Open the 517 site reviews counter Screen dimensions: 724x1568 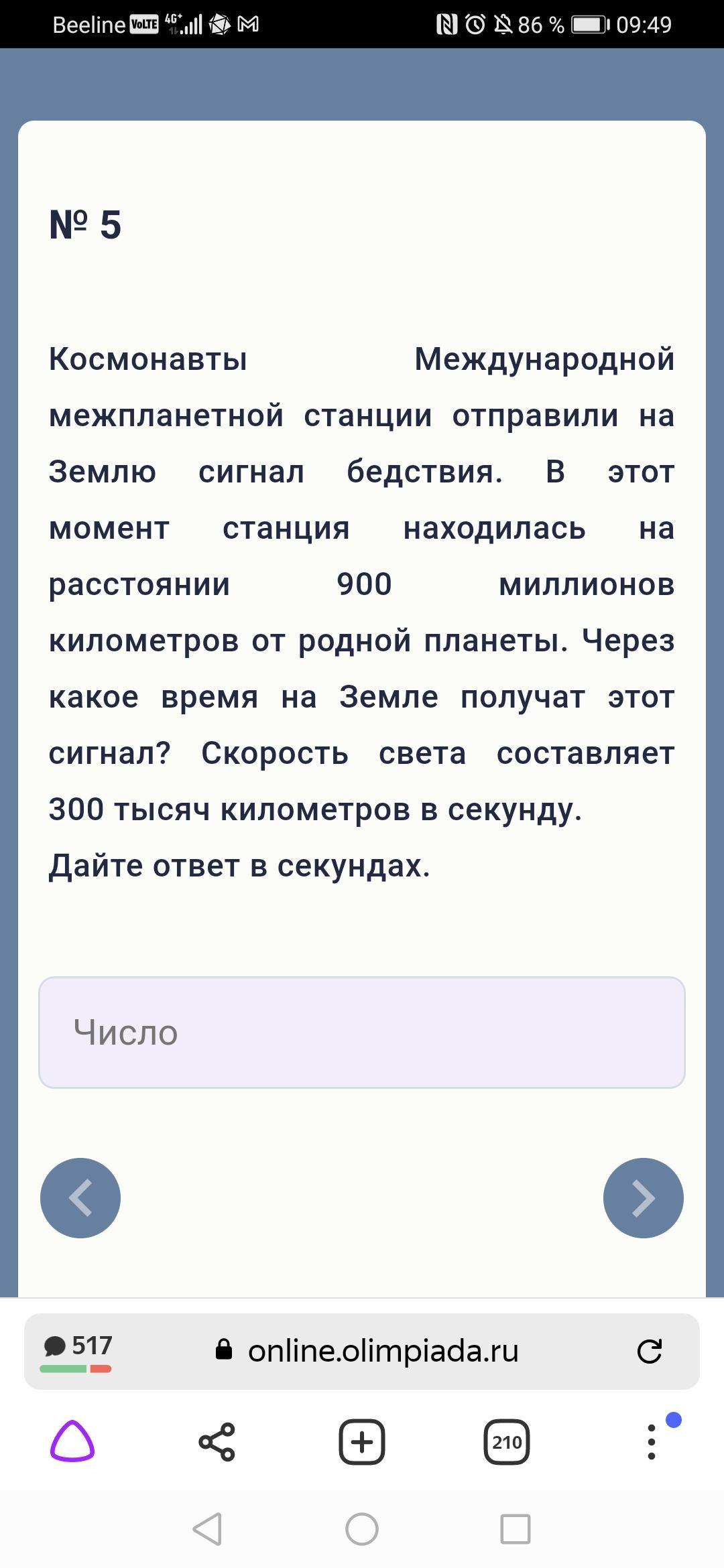click(76, 1351)
